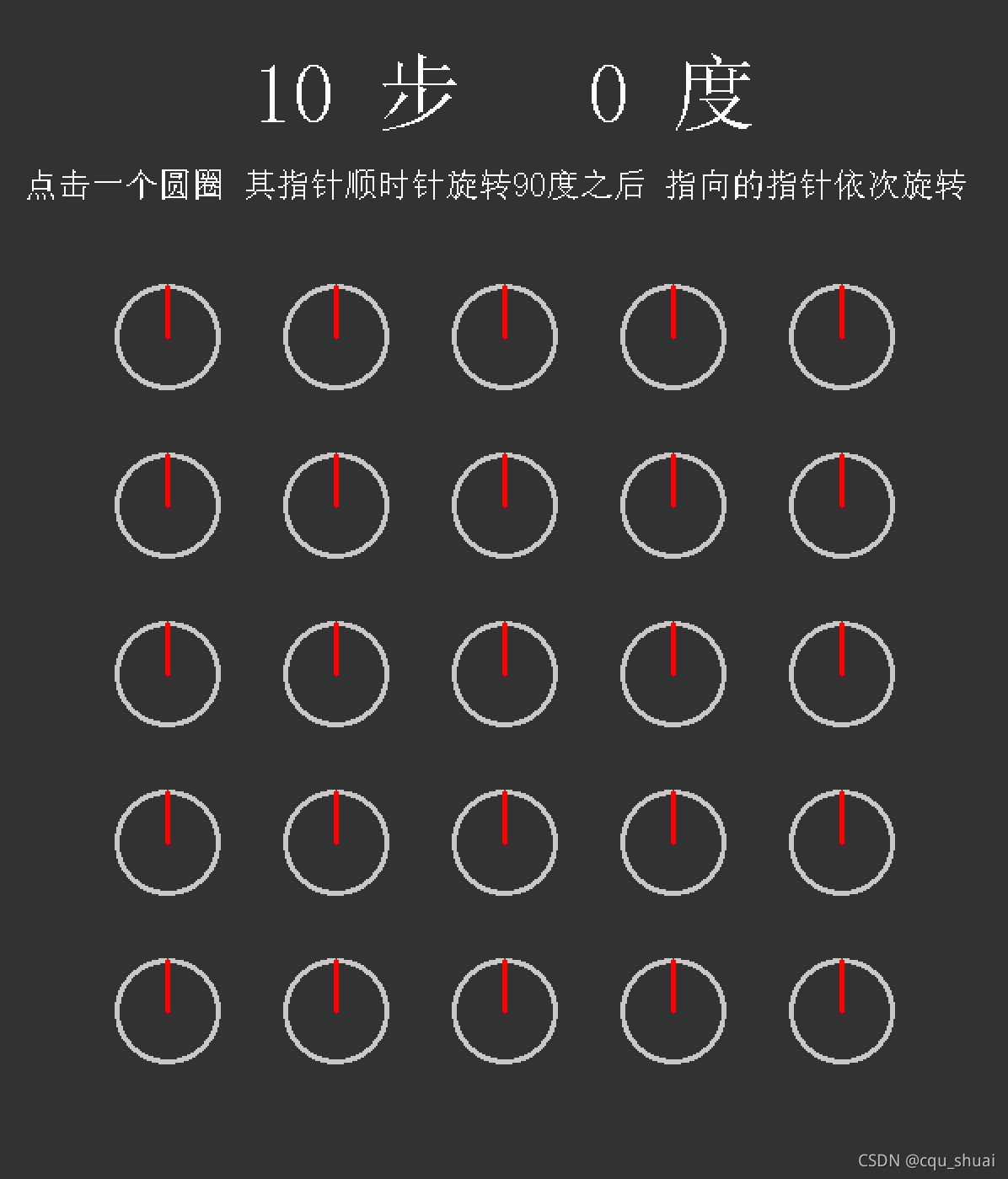The width and height of the screenshot is (1008, 1179).
Task: Rotate the bottom-right corner circle's pointer
Action: point(842,1011)
